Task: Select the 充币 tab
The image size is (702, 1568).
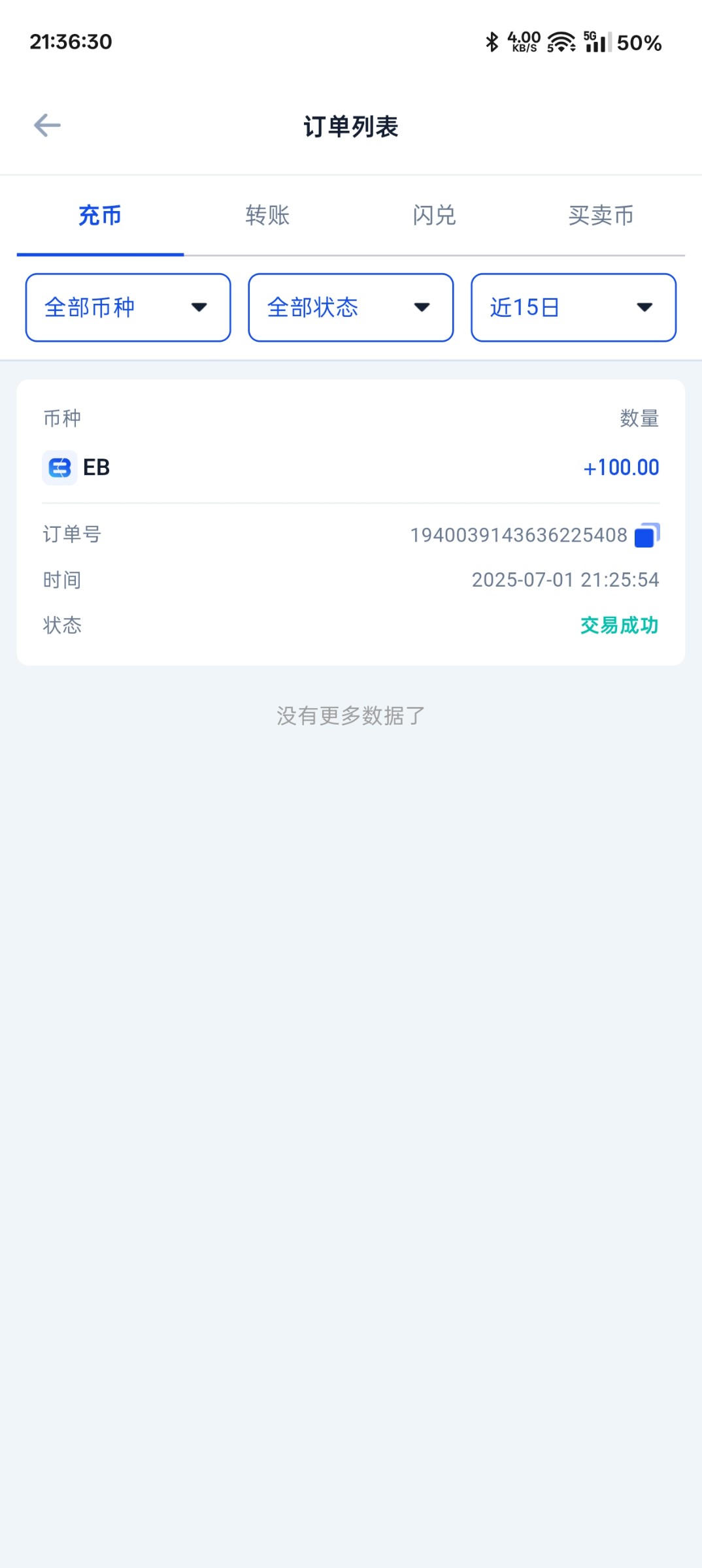Action: pyautogui.click(x=100, y=216)
